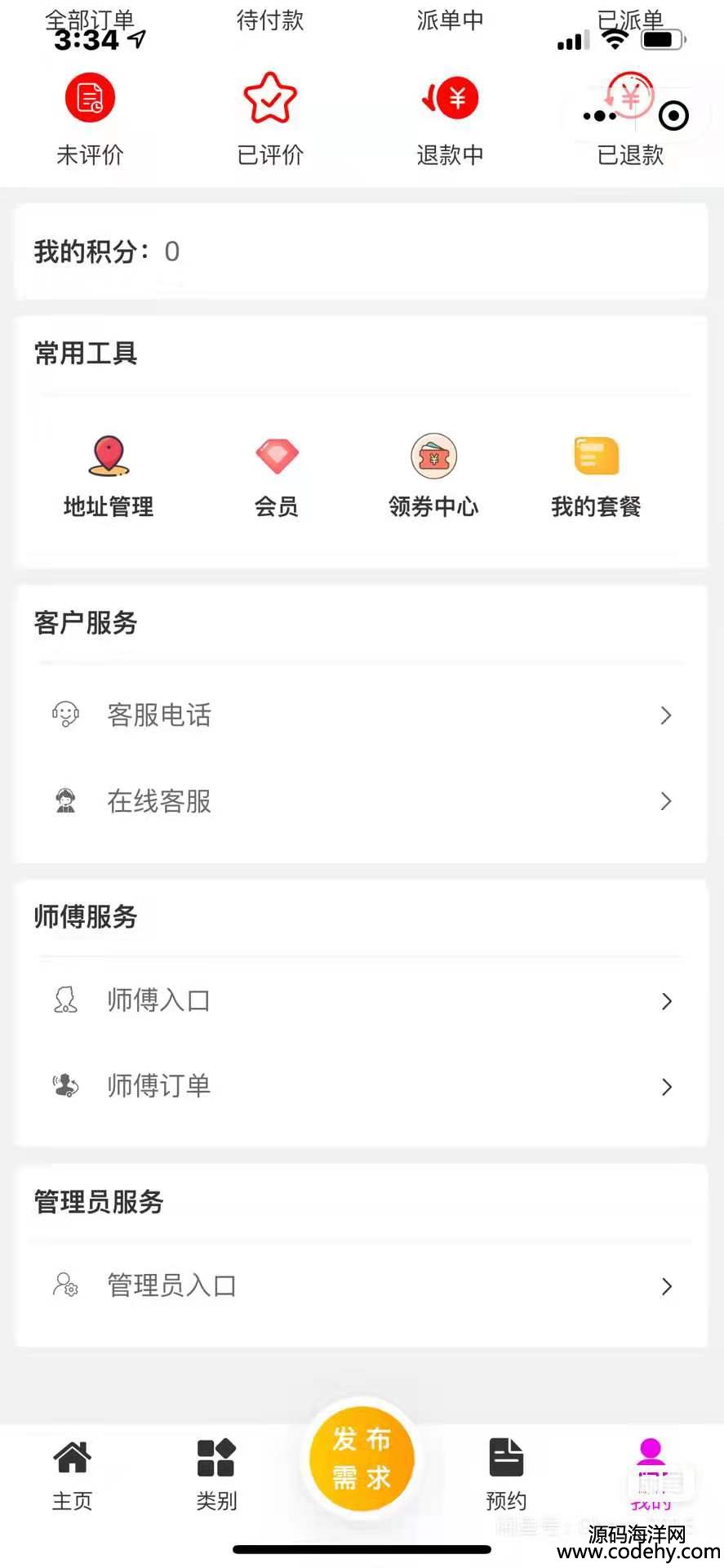This screenshot has width=724, height=1568.
Task: Open 地址管理 address management
Action: [x=109, y=477]
